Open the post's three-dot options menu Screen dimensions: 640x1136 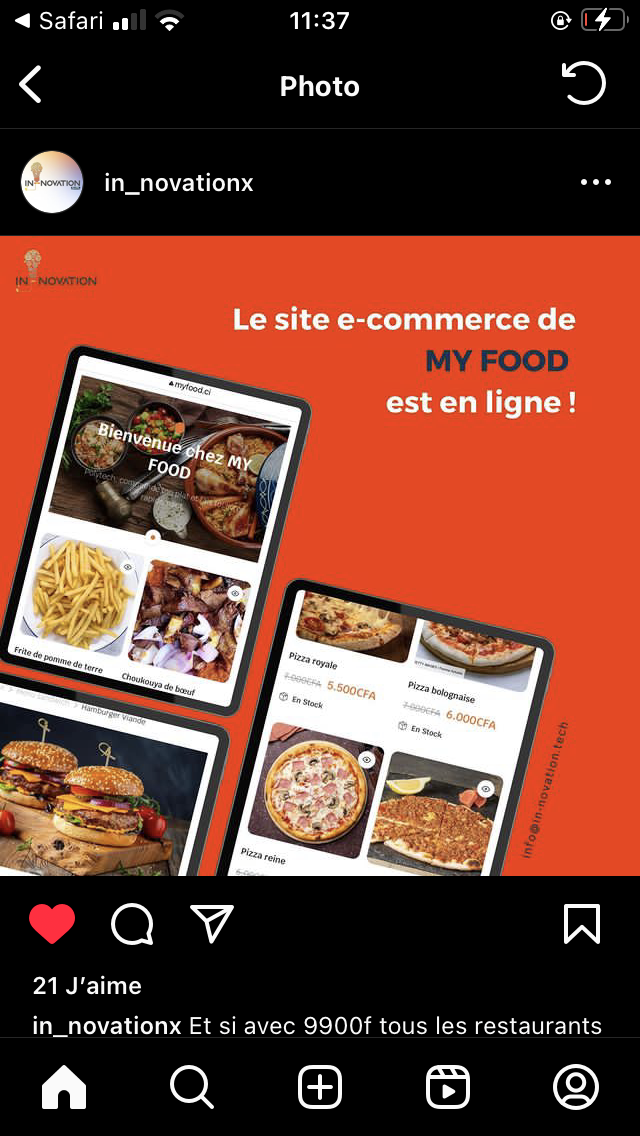coord(595,182)
